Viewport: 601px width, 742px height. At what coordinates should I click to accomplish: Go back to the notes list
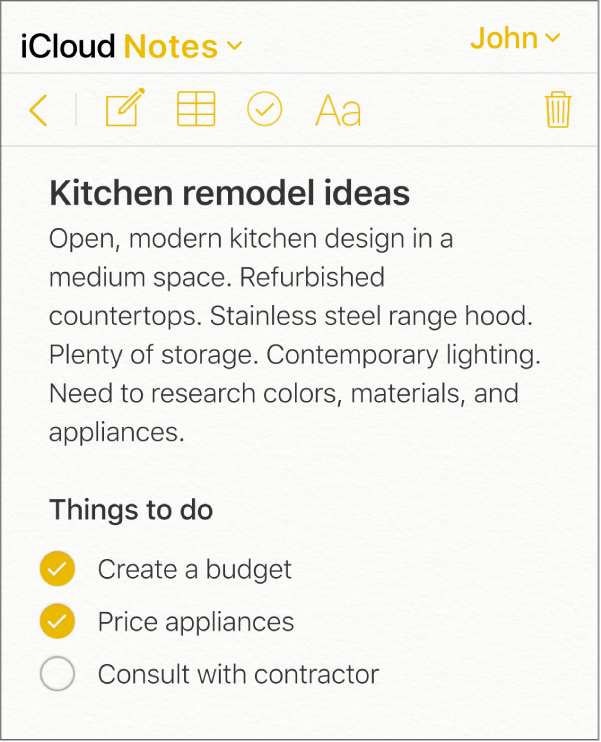(38, 110)
